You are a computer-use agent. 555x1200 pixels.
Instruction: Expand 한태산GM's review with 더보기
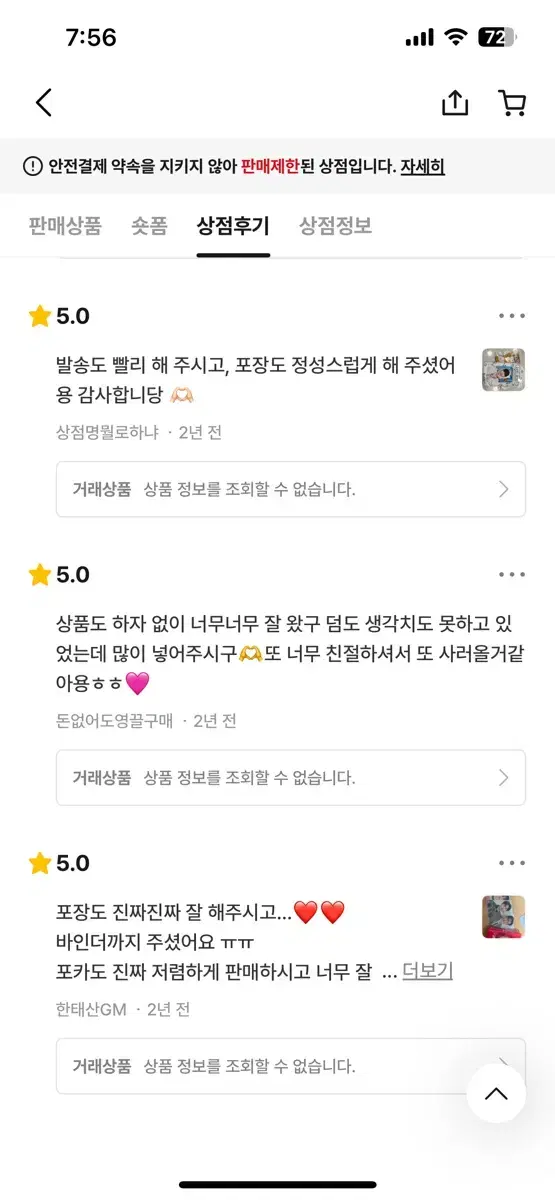click(x=428, y=970)
